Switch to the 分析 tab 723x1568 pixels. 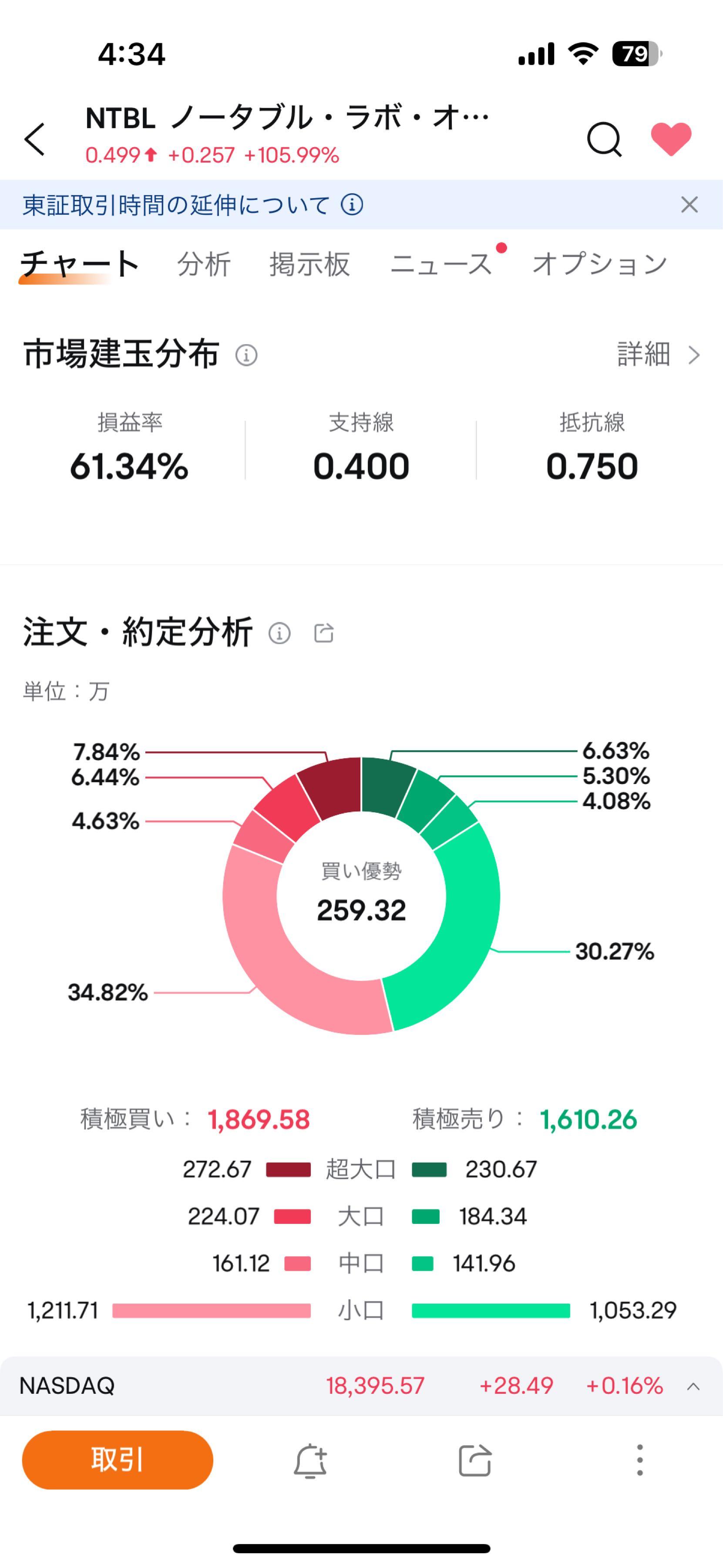(204, 264)
